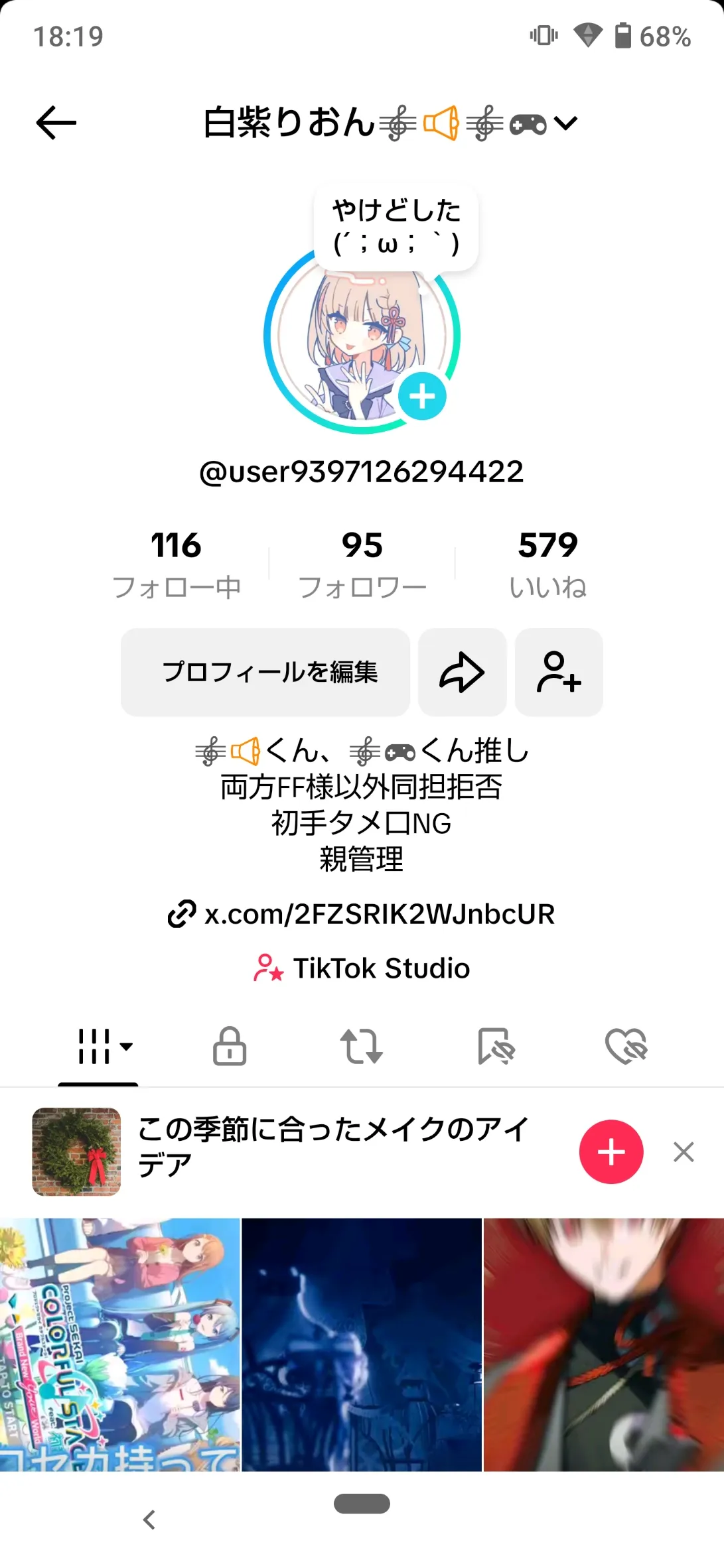Open the やけどした status note bubble

point(396,227)
